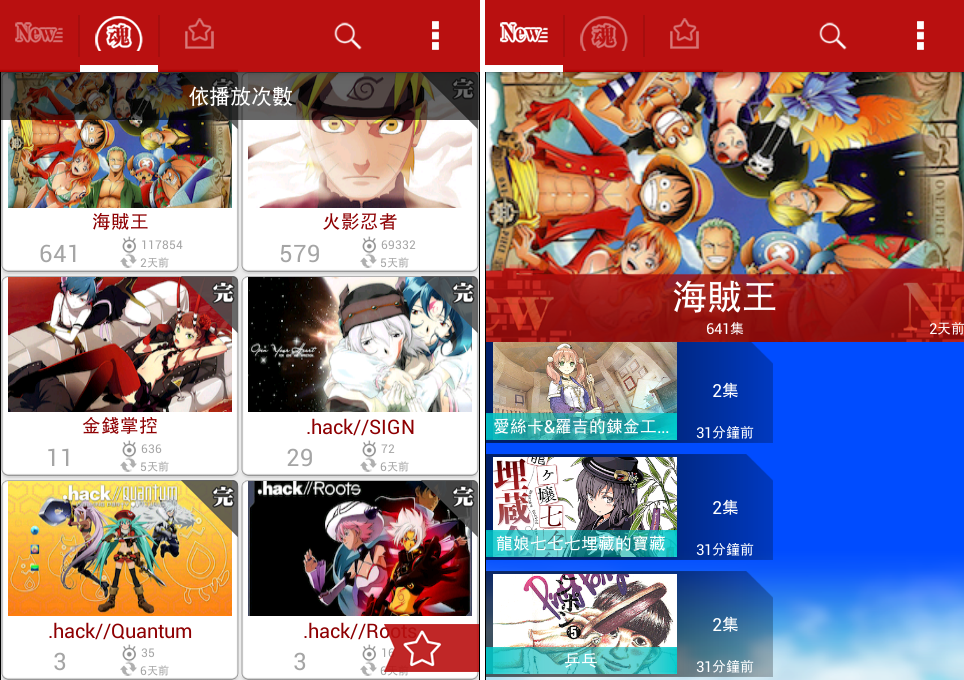Tap the red star floating button
964x680 pixels.
(x=423, y=649)
